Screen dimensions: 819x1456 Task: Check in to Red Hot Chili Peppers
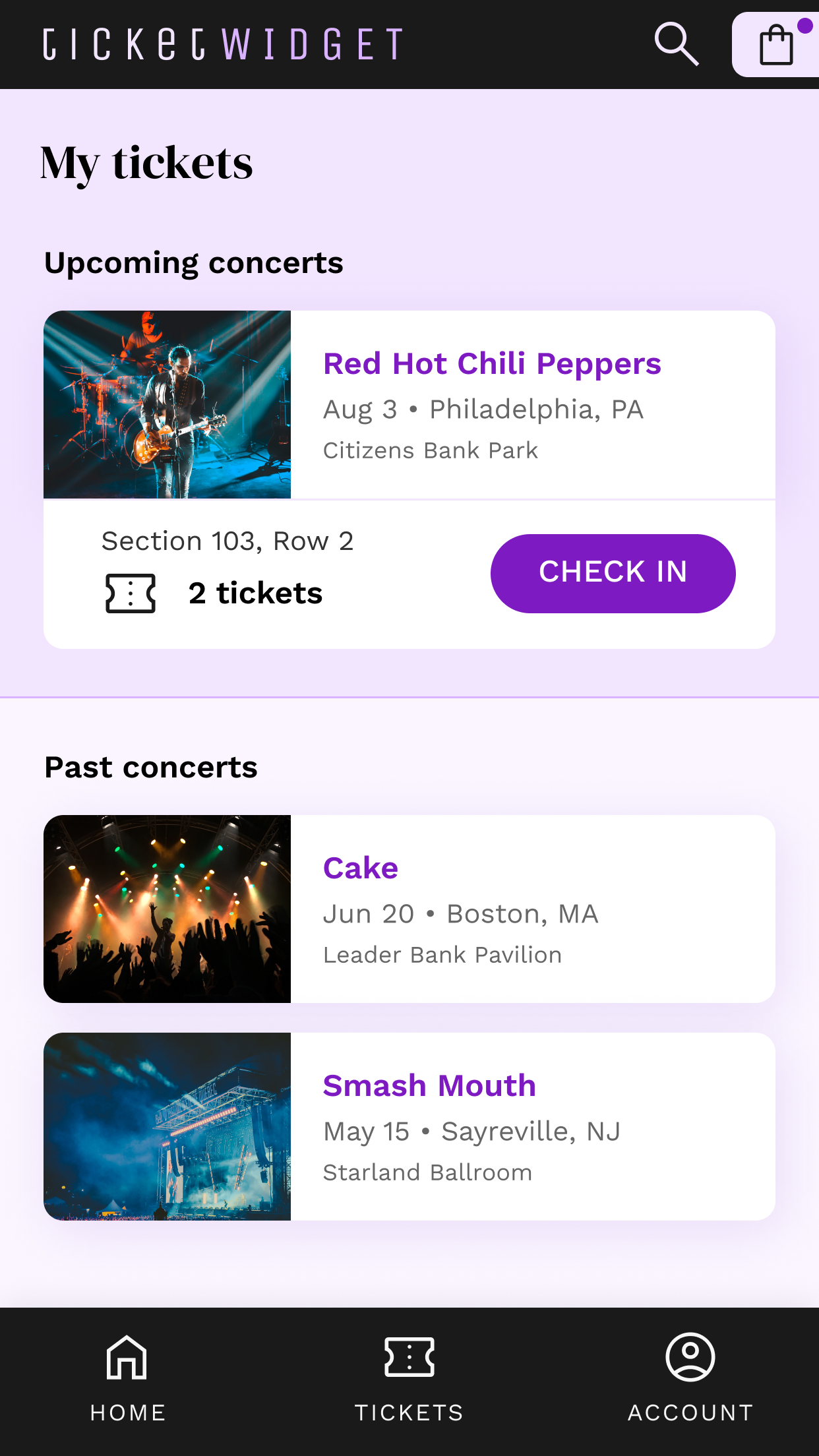pyautogui.click(x=613, y=573)
